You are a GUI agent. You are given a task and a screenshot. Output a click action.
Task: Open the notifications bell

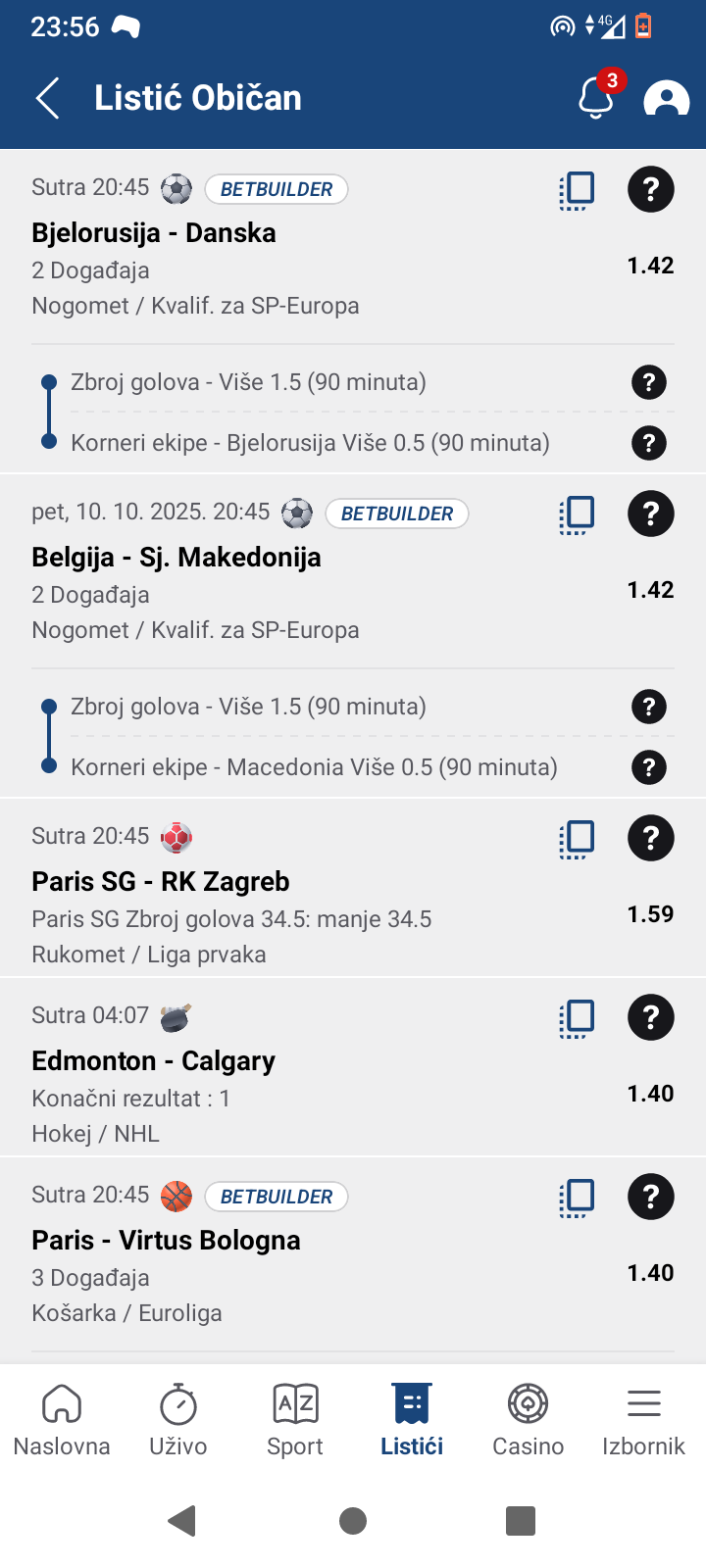(x=595, y=98)
